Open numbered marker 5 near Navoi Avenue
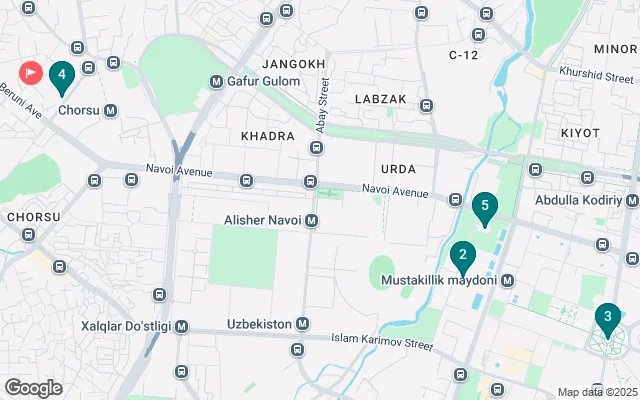Screen dimensions: 640x400 pyautogui.click(x=485, y=209)
